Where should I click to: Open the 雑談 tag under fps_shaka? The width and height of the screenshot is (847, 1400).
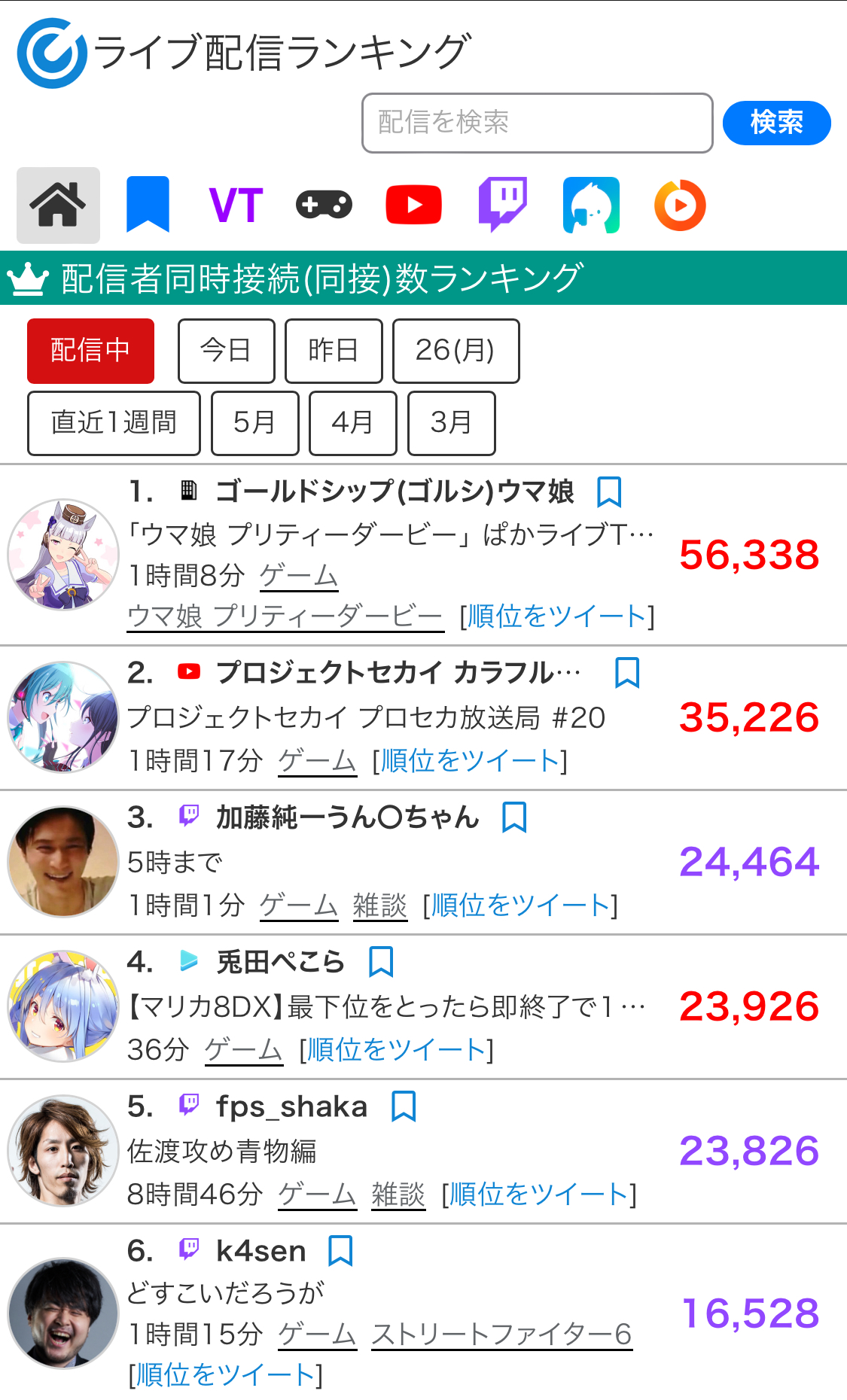[398, 1195]
